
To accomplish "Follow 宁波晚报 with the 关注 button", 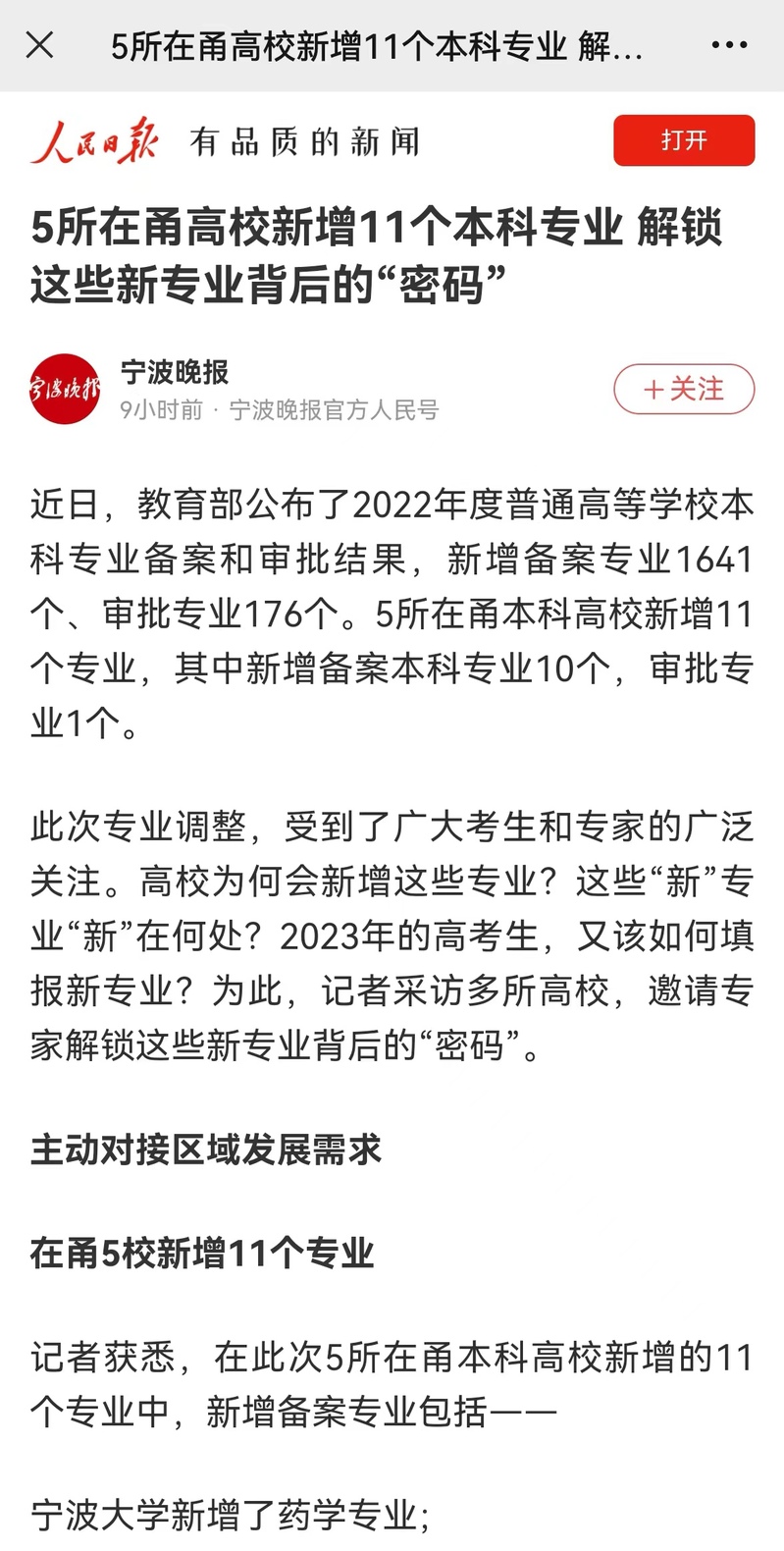I will tap(684, 390).
